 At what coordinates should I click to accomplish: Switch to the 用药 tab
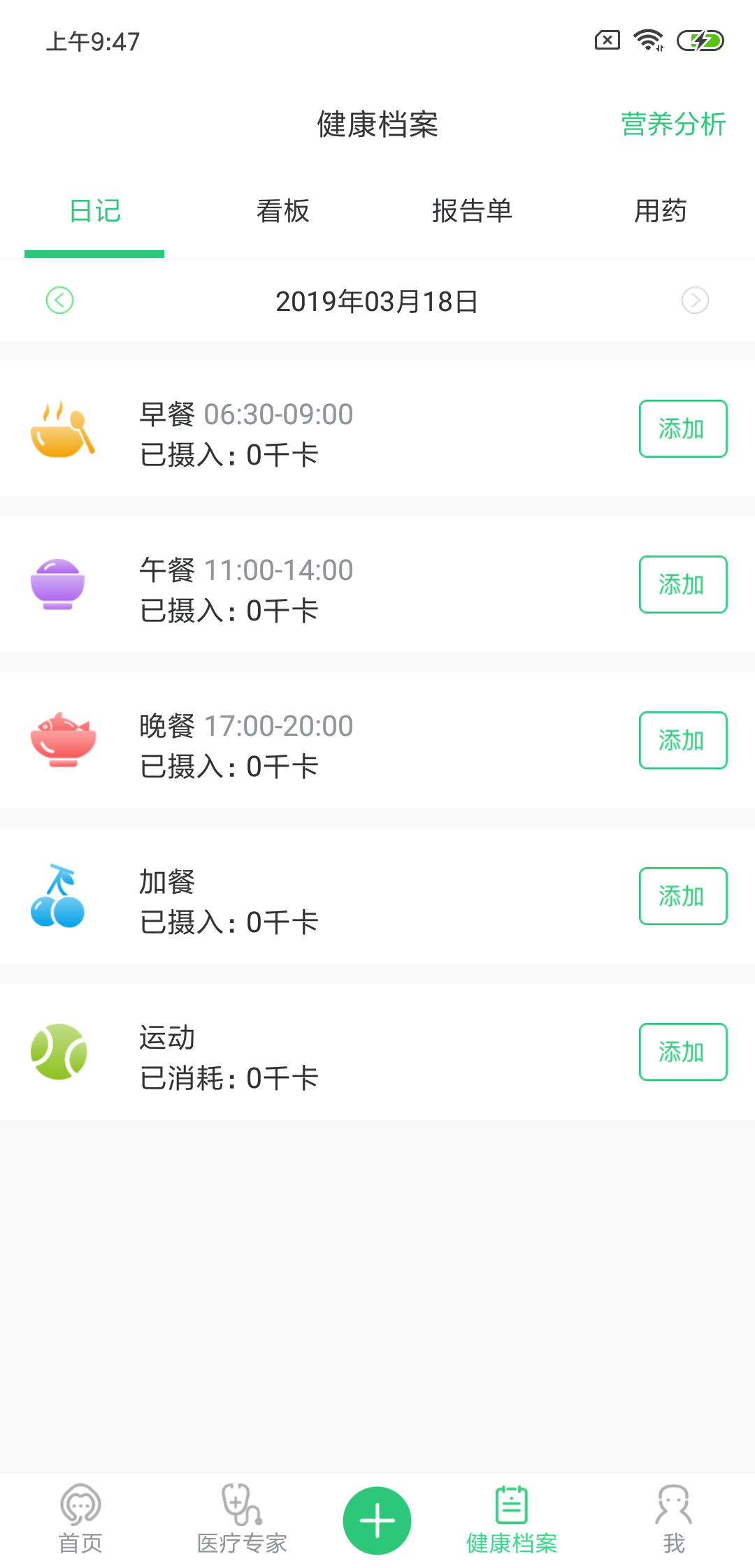point(660,211)
